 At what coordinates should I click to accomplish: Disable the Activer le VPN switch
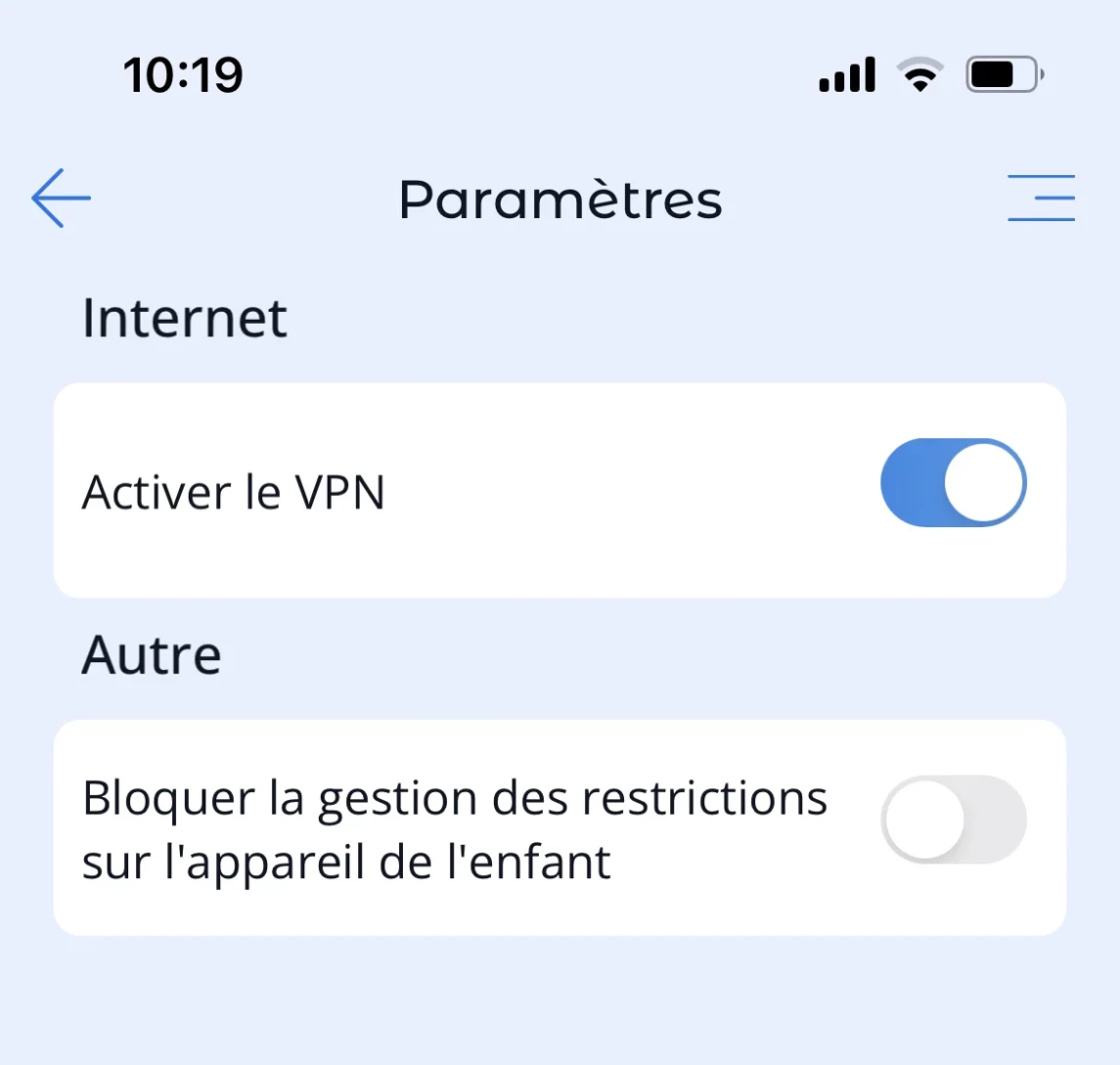[x=953, y=483]
